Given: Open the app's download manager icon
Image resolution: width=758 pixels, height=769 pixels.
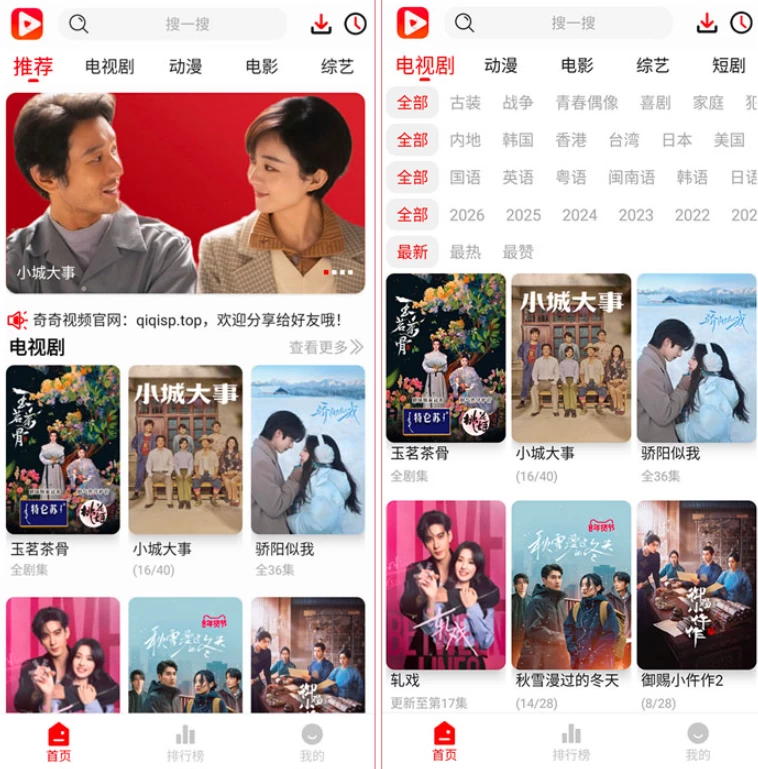Looking at the screenshot, I should [321, 22].
